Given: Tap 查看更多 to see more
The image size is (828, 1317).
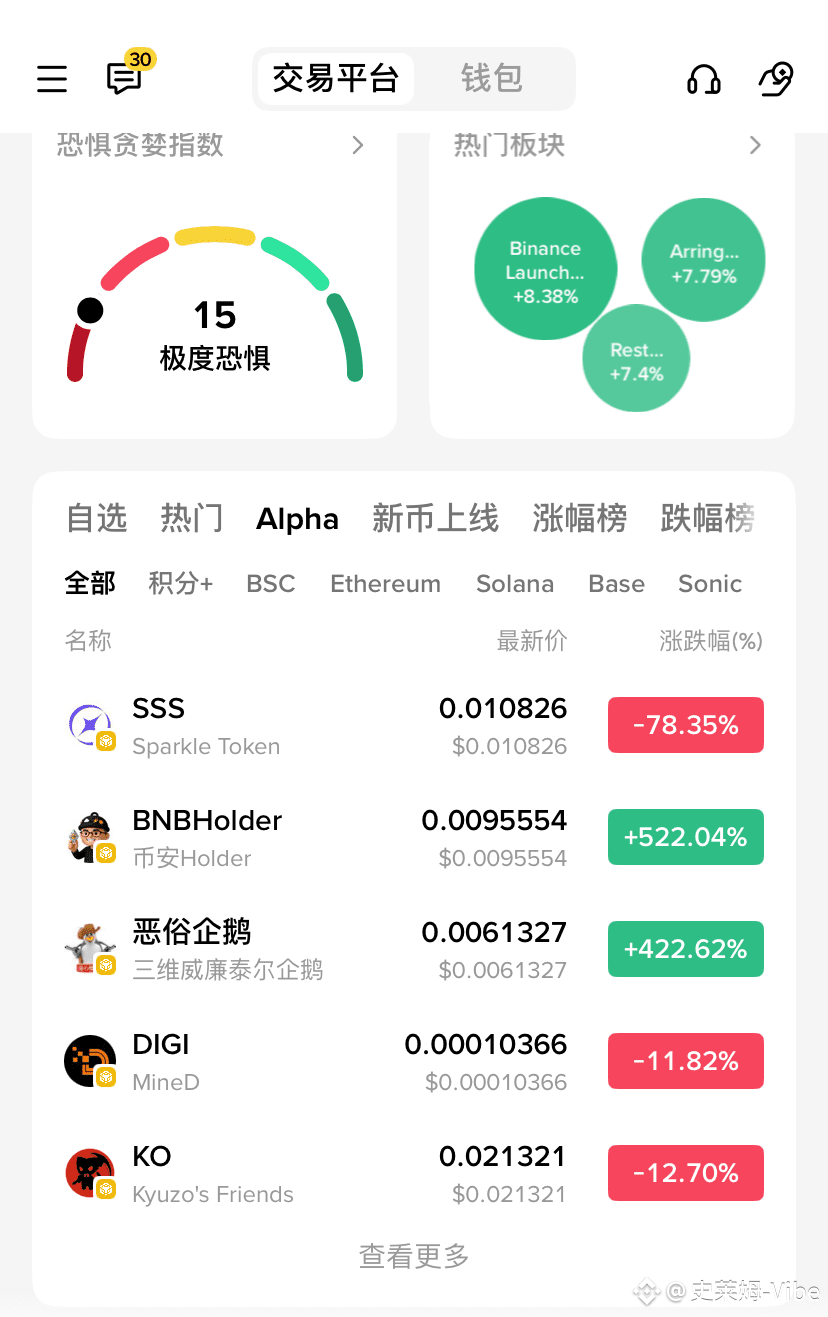Looking at the screenshot, I should (414, 1256).
